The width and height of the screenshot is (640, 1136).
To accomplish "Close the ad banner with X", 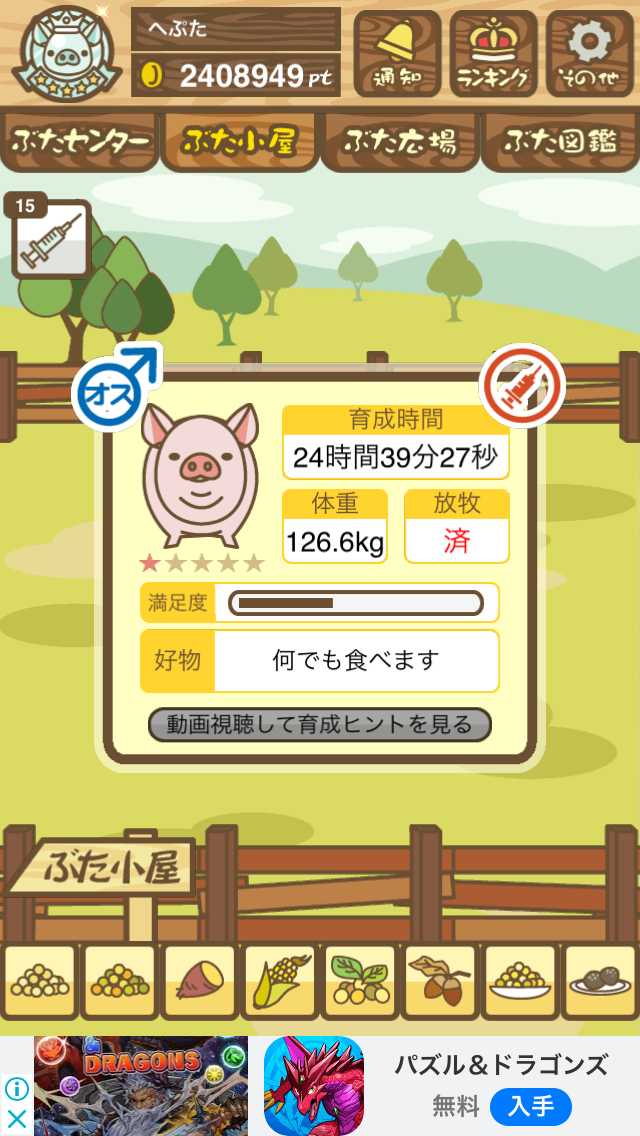I will (x=16, y=1118).
